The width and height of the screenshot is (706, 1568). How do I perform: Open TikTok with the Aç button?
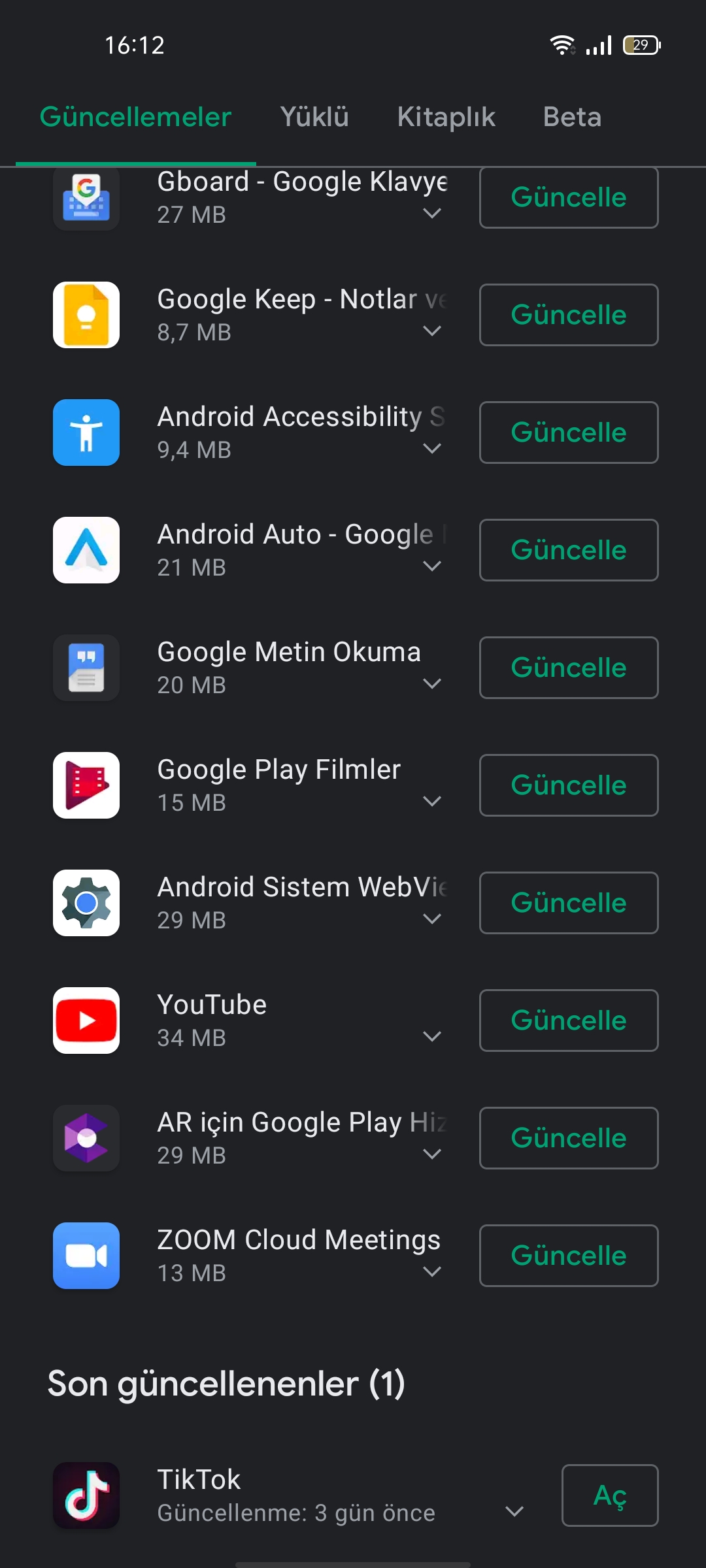tap(610, 1495)
